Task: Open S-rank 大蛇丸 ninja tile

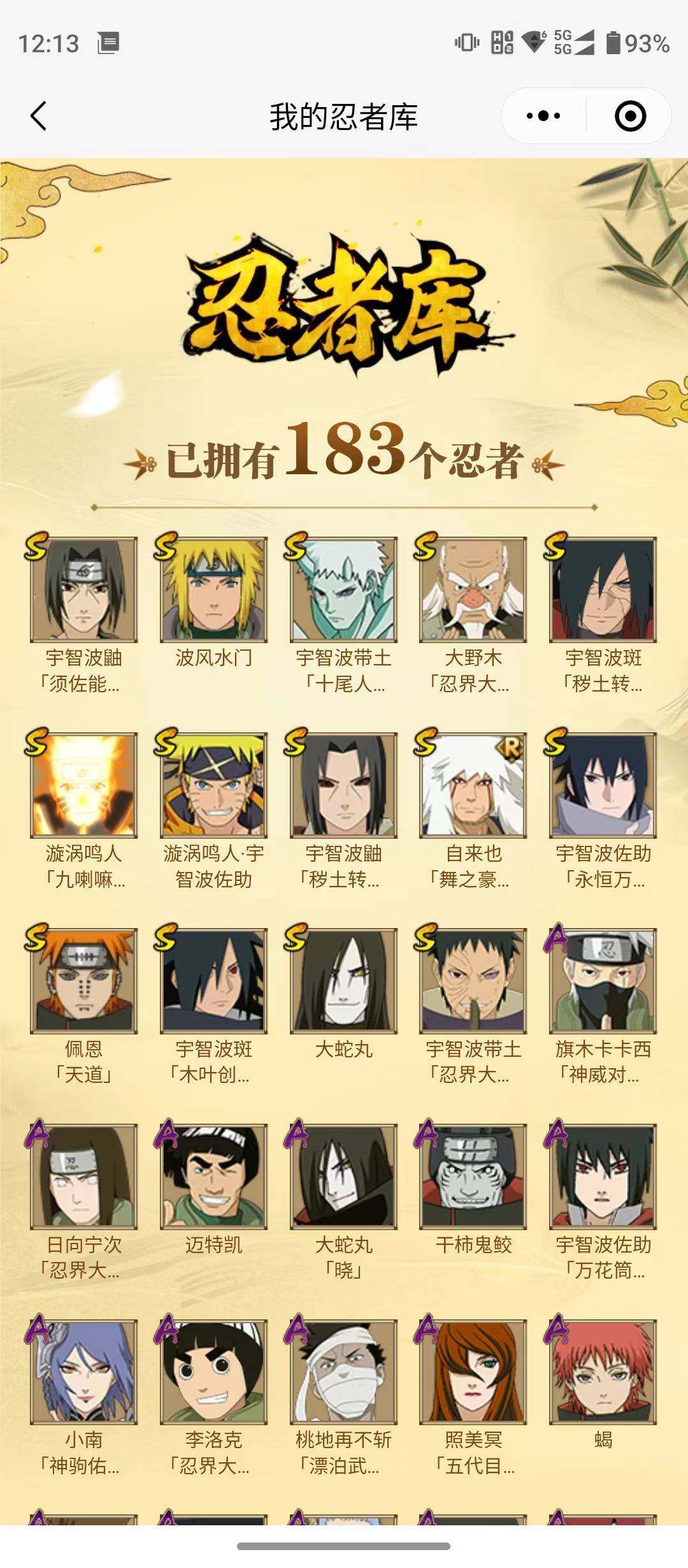Action: 343,981
